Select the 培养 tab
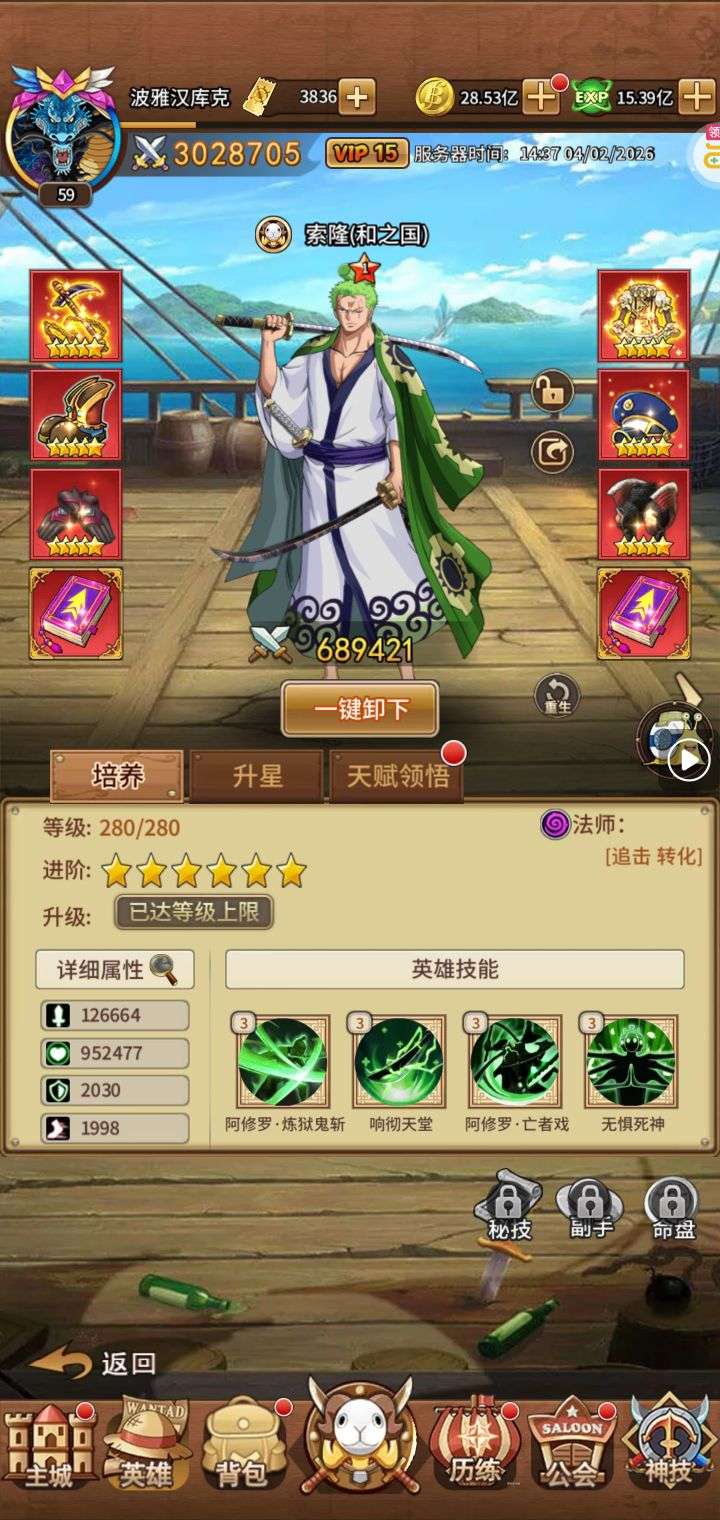Image resolution: width=720 pixels, height=1520 pixels. (x=117, y=777)
